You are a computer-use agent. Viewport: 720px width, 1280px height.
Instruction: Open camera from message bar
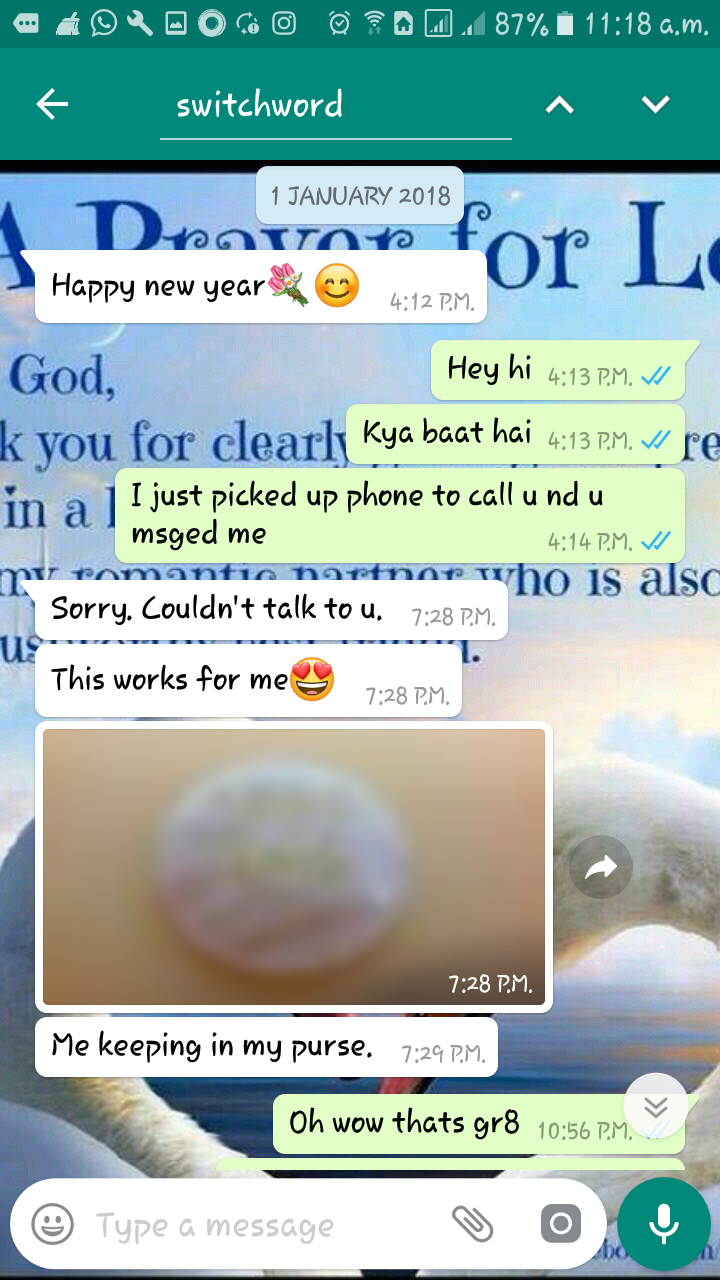click(560, 1223)
